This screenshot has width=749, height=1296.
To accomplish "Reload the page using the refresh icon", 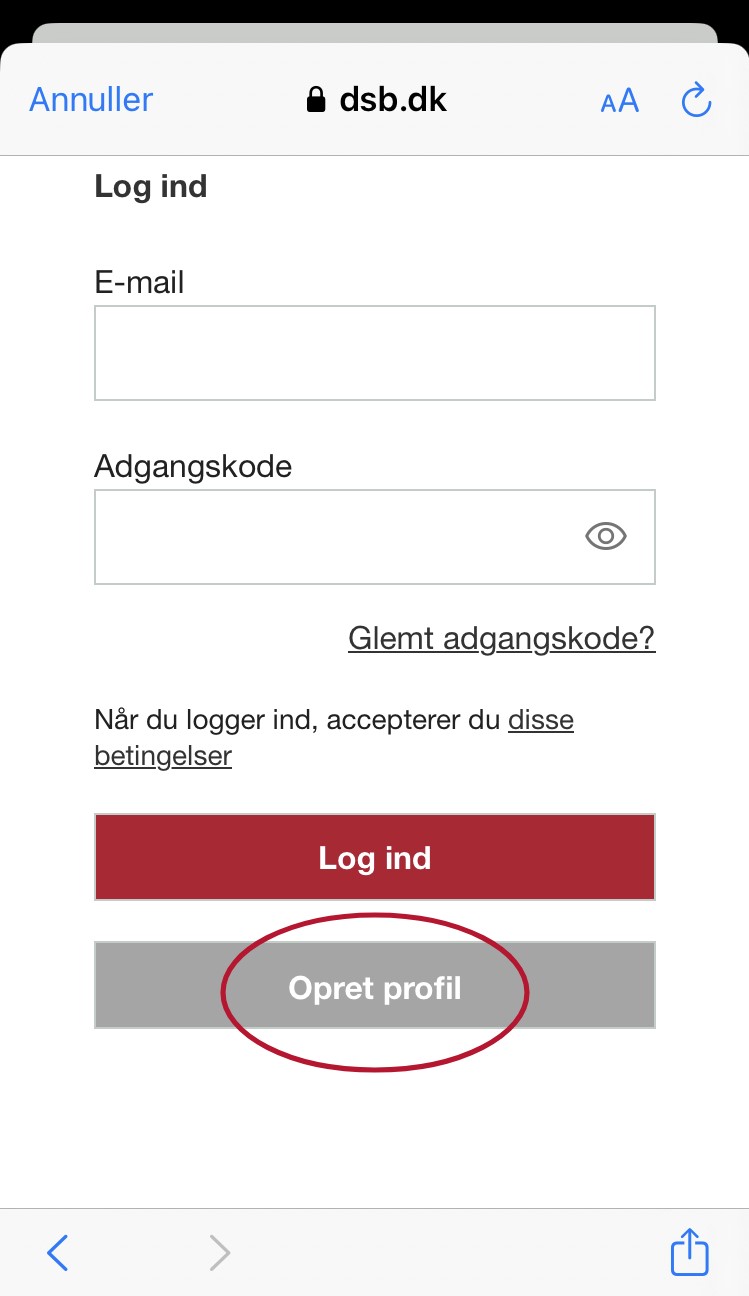I will click(695, 100).
